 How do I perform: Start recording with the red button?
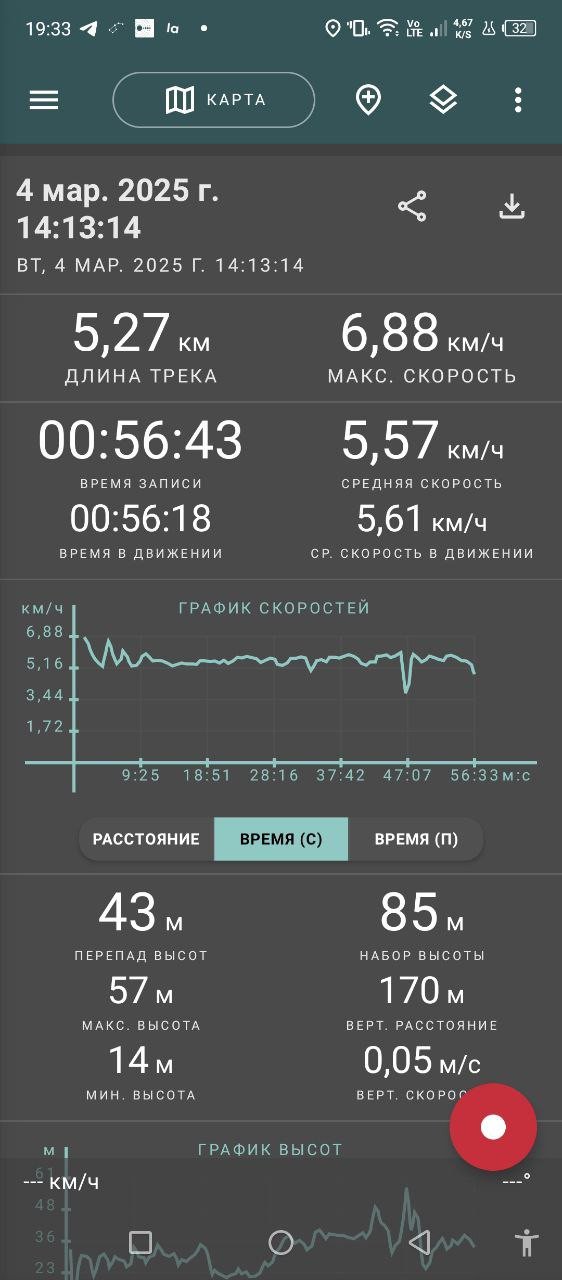493,1127
